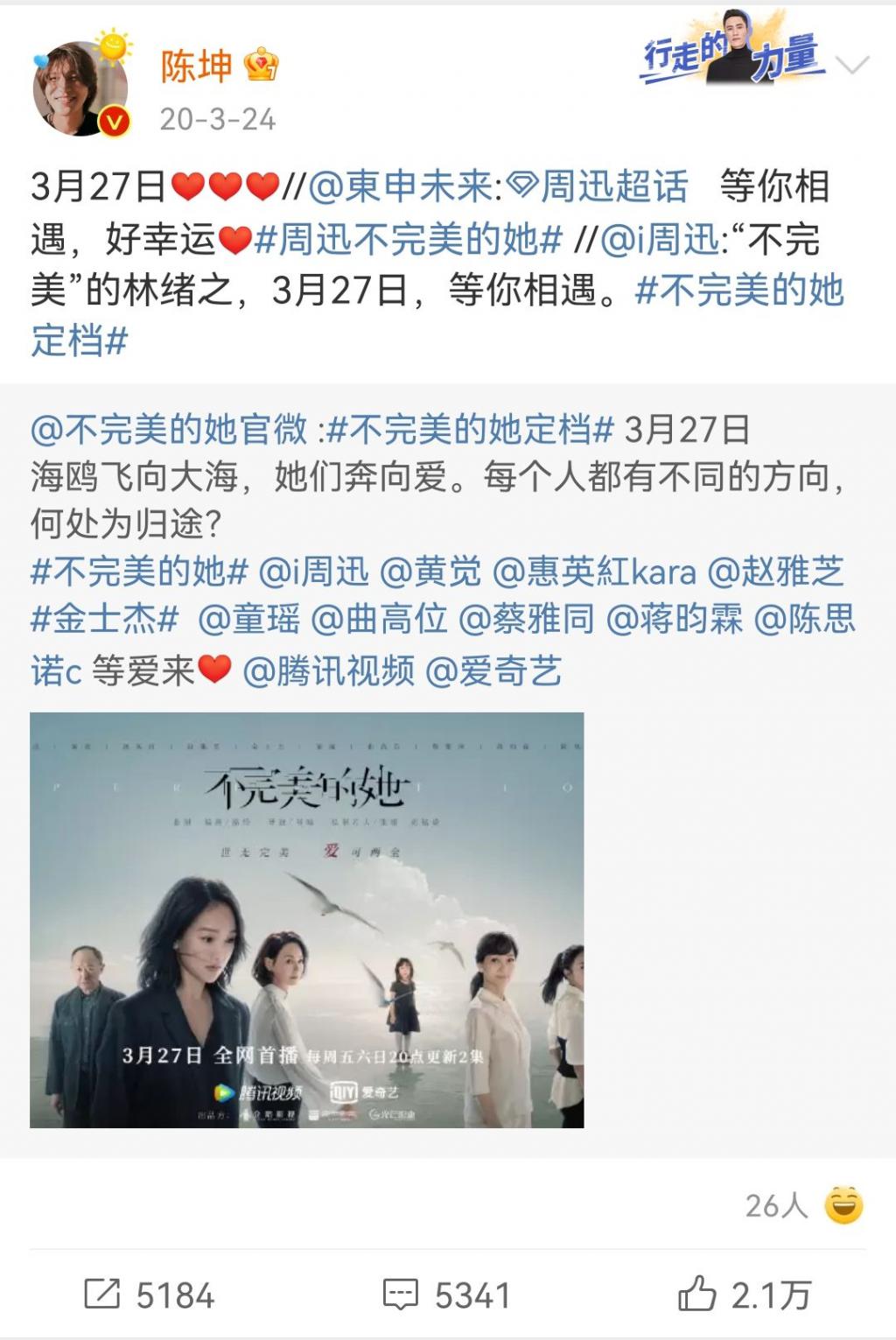Visit @黄觉's profile from the repost
Viewport: 896px width, 1340px height.
coord(430,572)
